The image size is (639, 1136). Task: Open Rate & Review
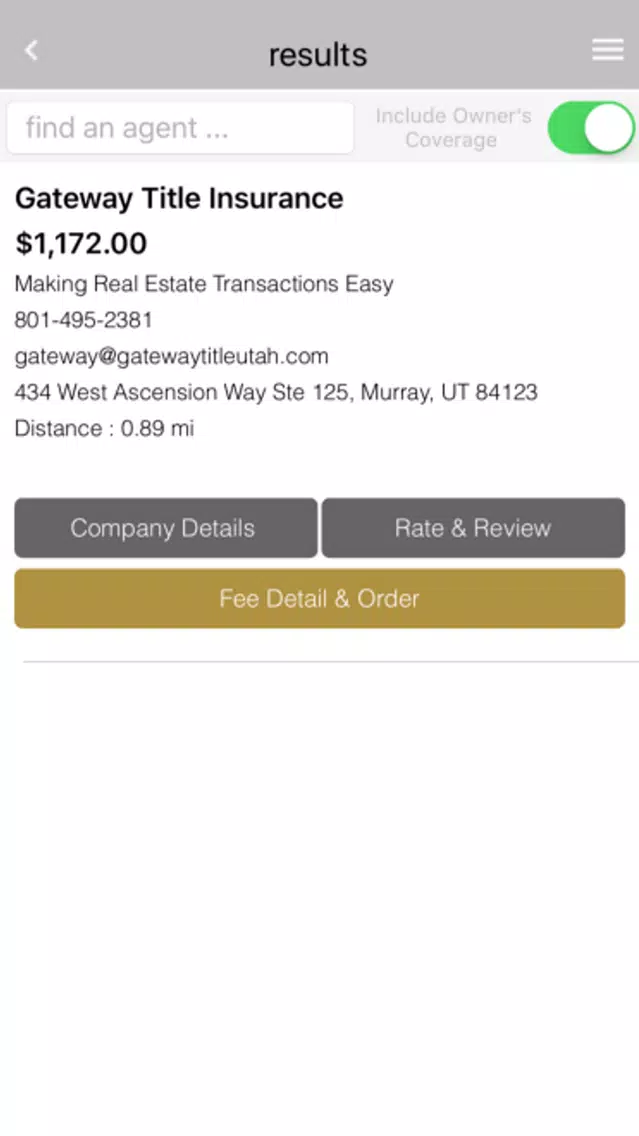point(473,528)
